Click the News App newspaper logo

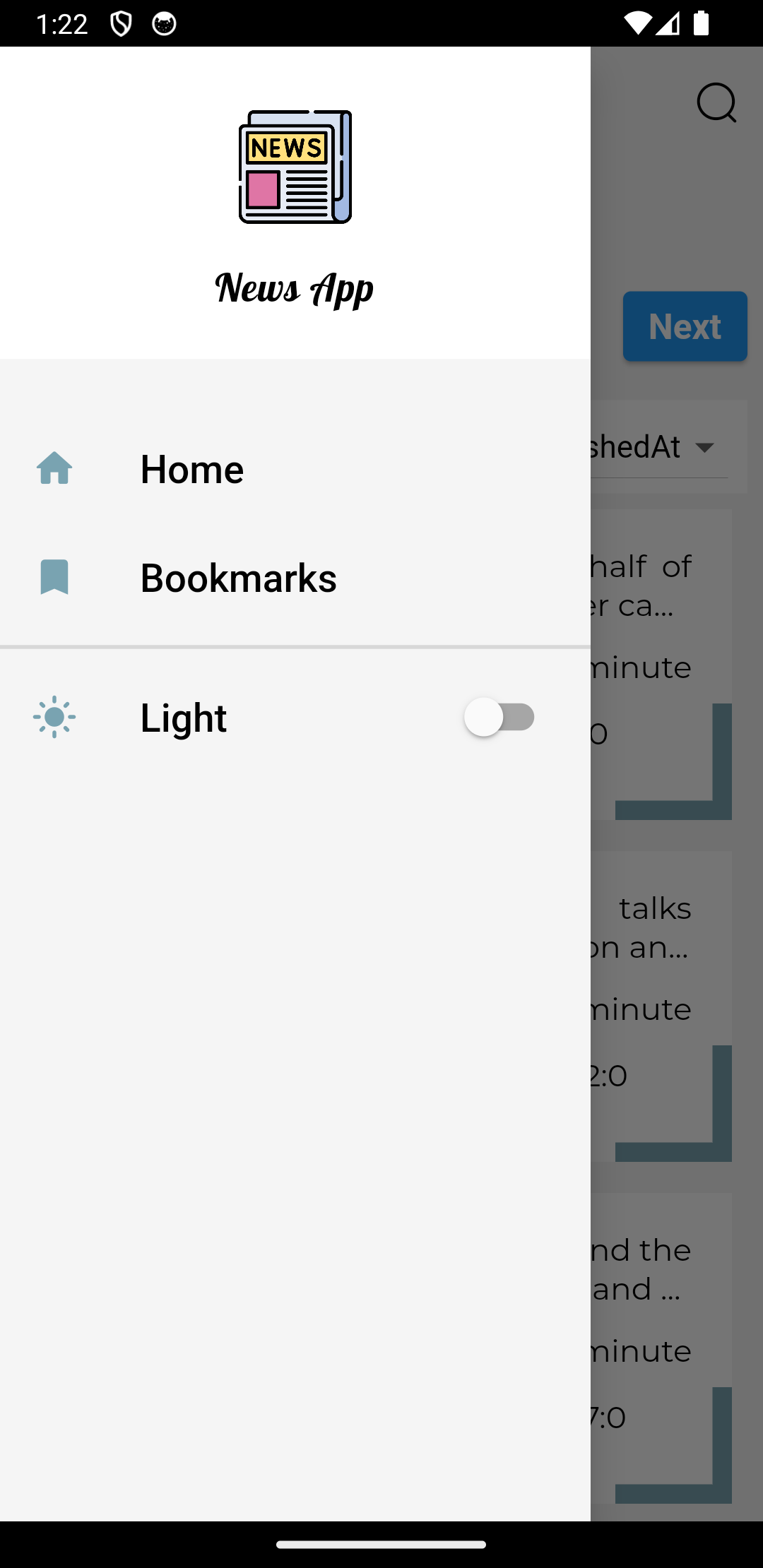tap(294, 165)
